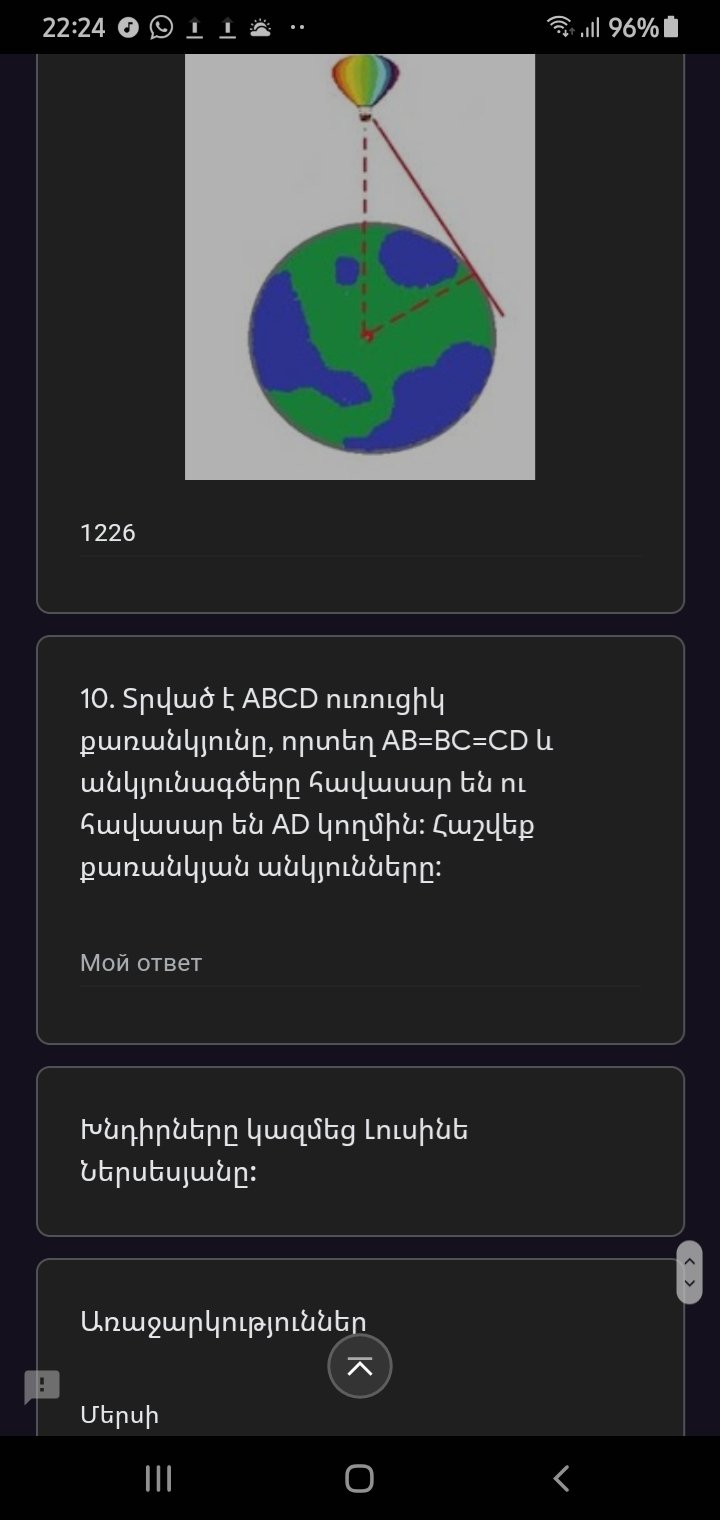Open the report problem feedback icon
Image resolution: width=720 pixels, height=1520 pixels.
click(42, 1387)
